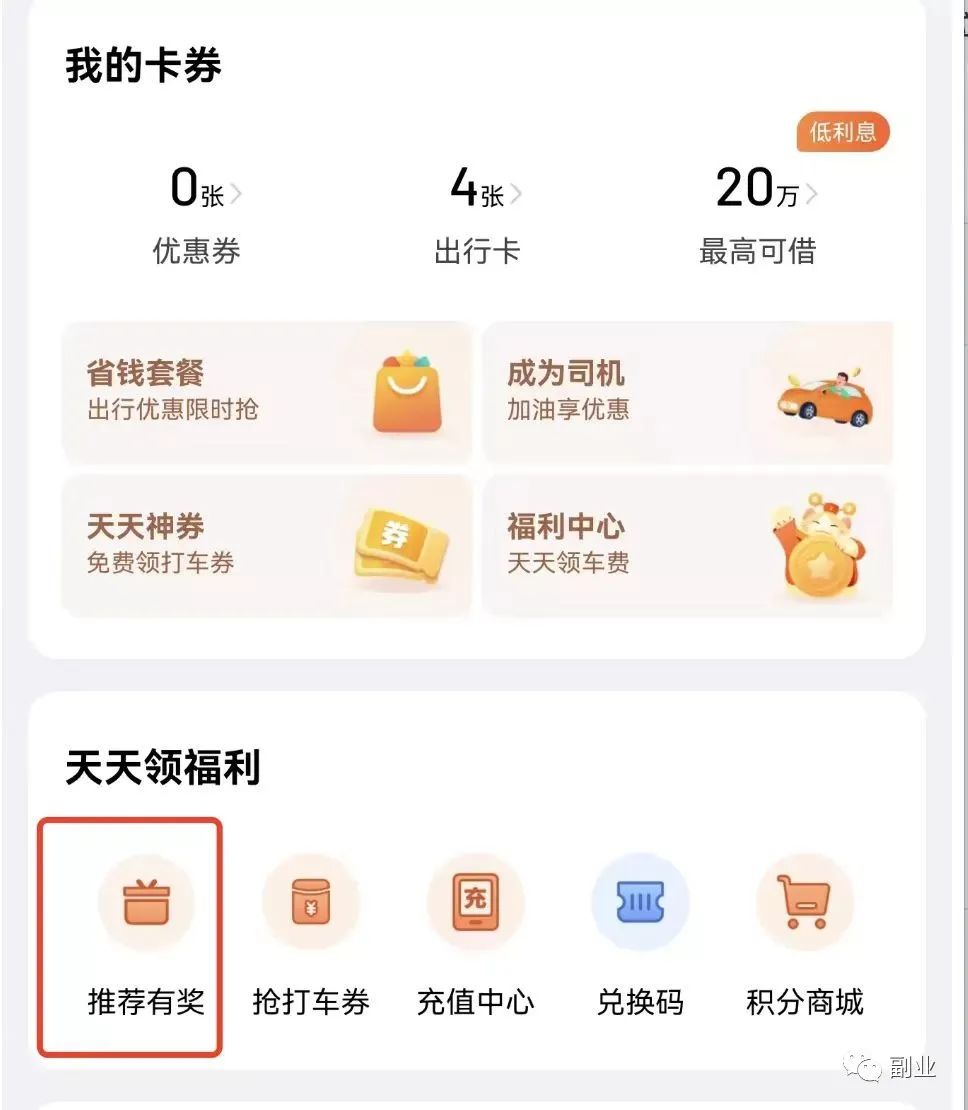Open the 天天神券 card
968x1110 pixels.
266,546
